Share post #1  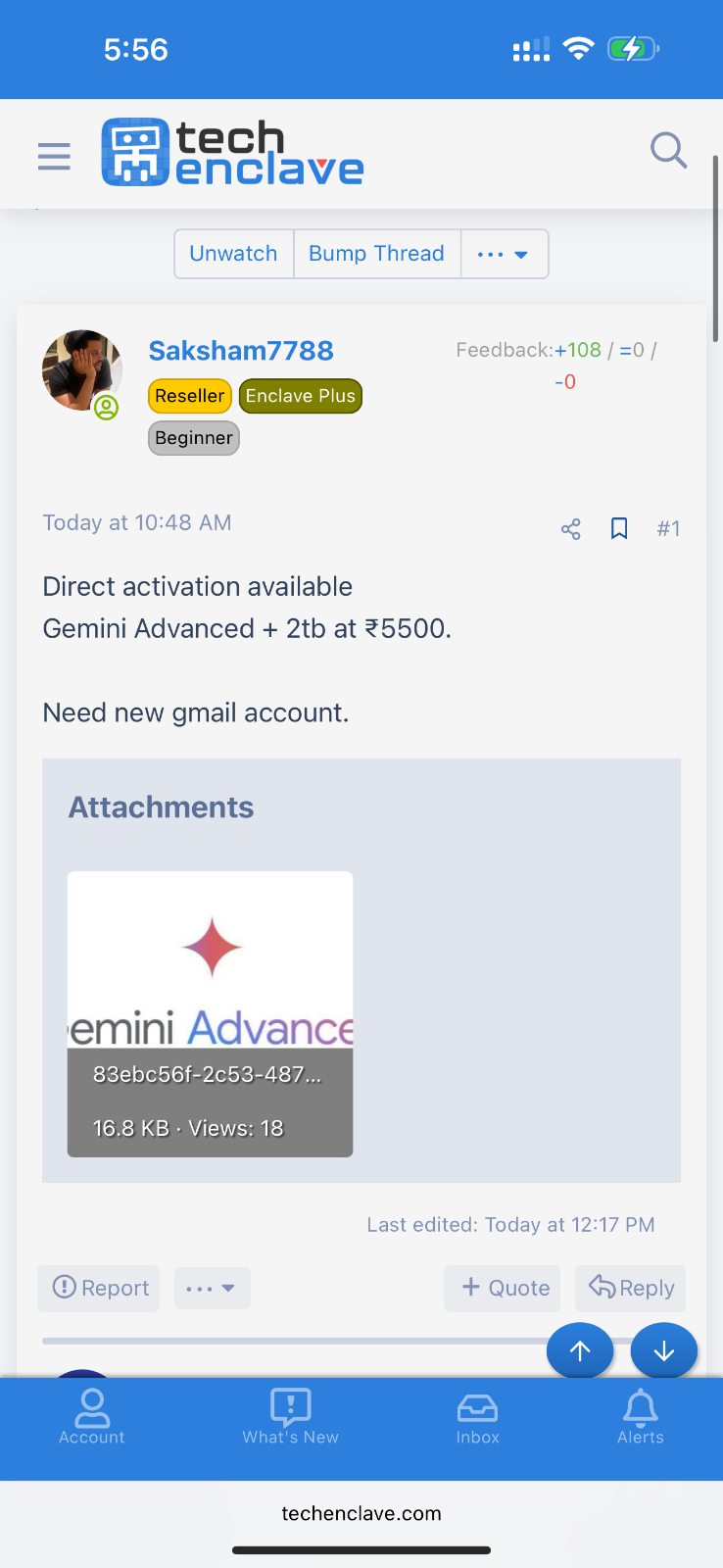pyautogui.click(x=571, y=529)
